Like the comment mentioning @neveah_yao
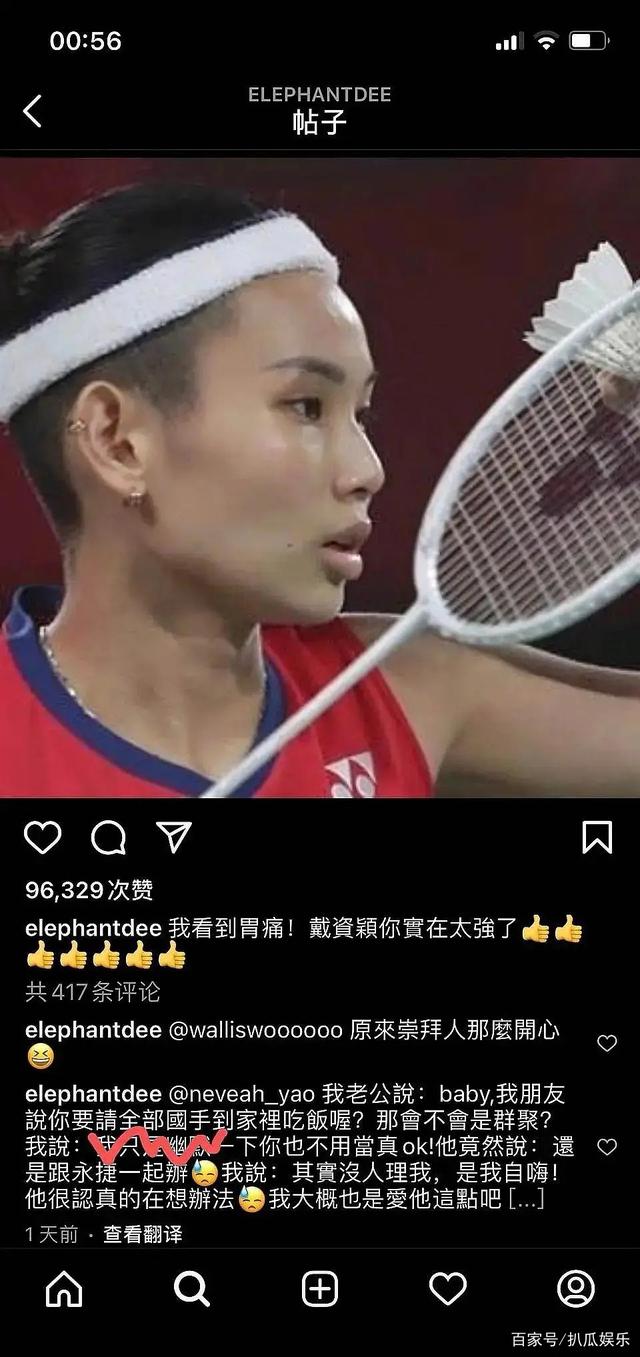The height and width of the screenshot is (1357, 640). (607, 1146)
